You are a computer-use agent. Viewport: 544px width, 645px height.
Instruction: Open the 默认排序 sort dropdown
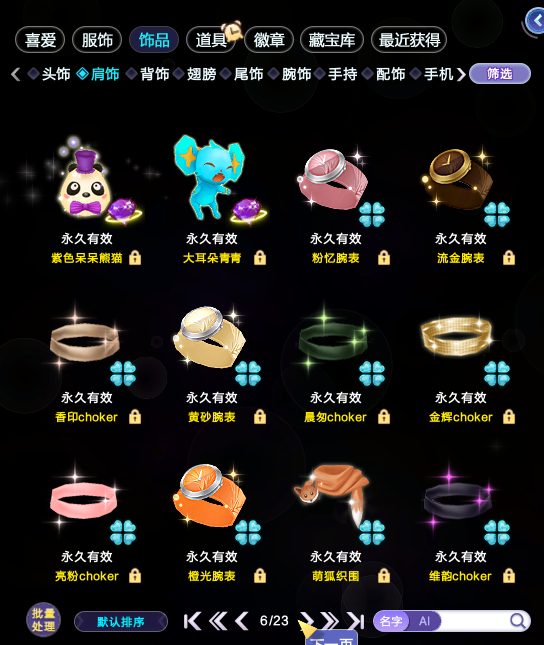pyautogui.click(x=121, y=622)
